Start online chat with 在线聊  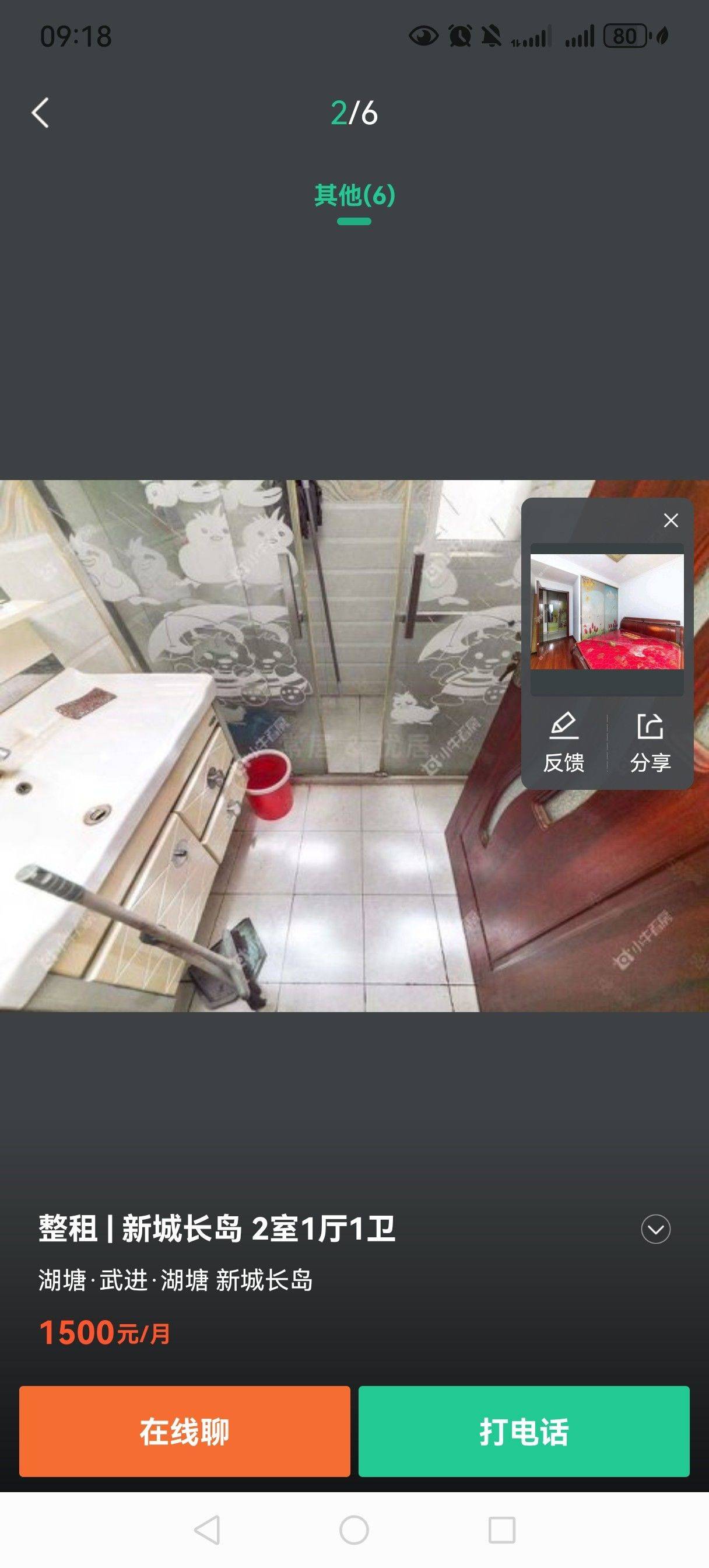184,1431
